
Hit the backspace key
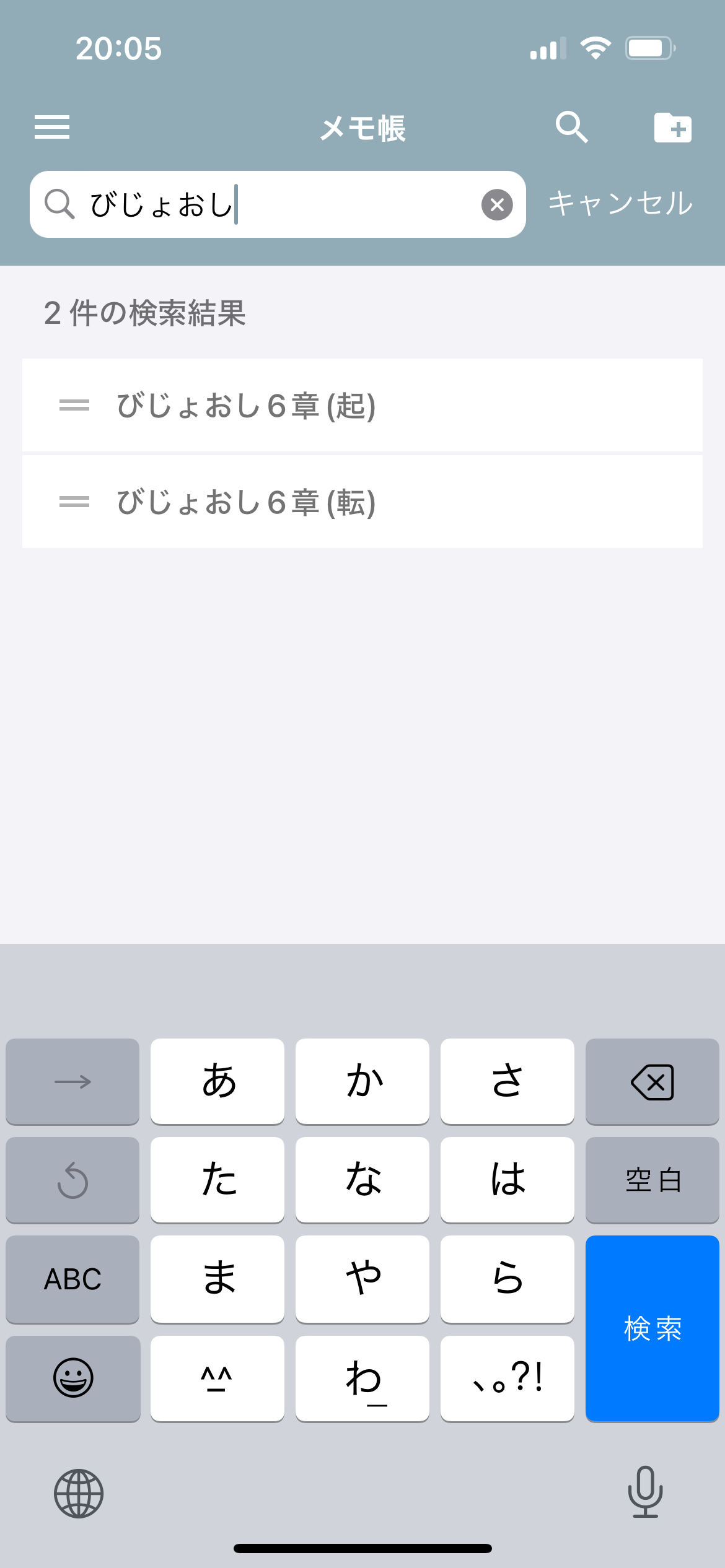tap(652, 1082)
